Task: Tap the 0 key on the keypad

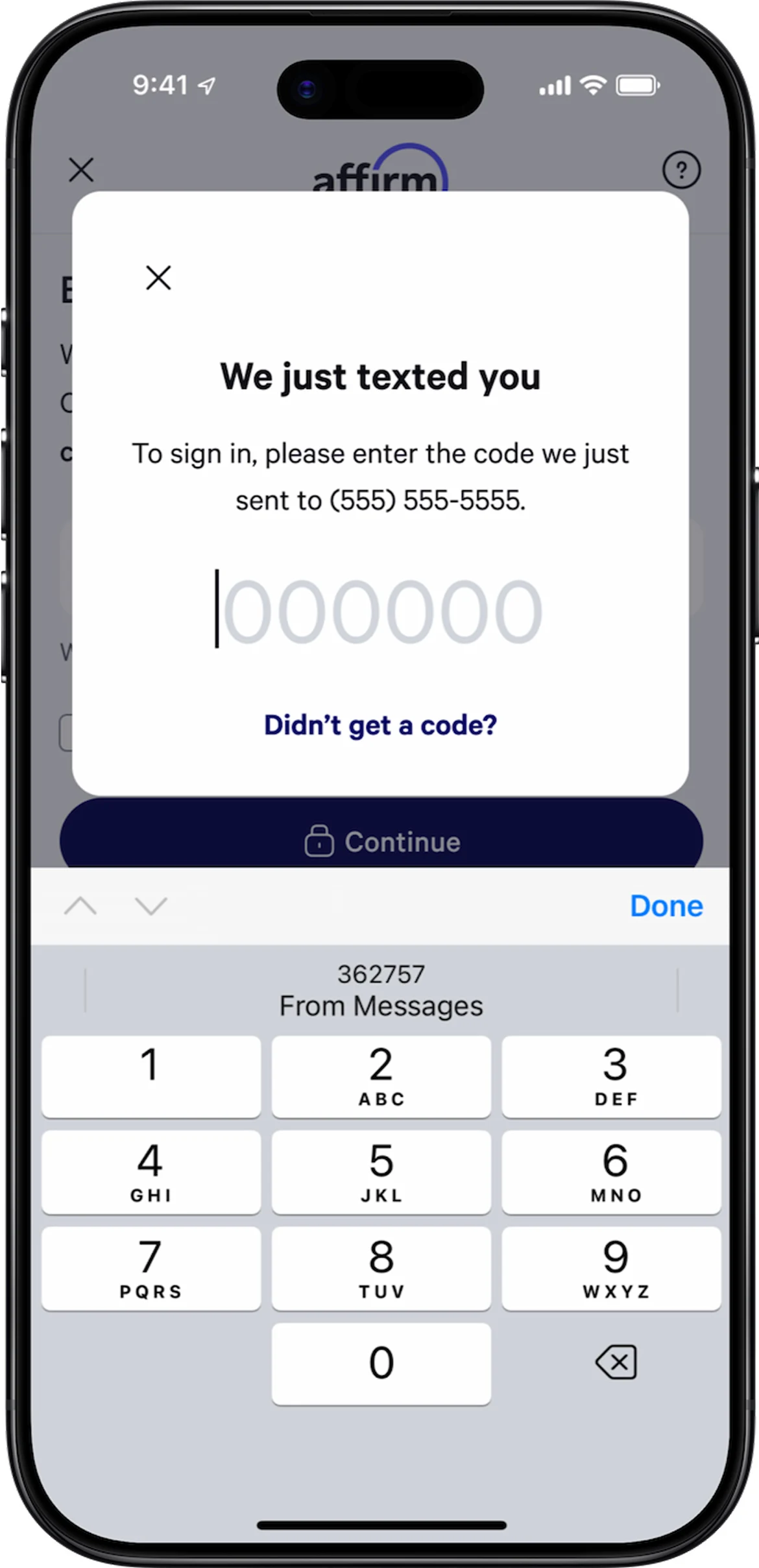Action: click(x=381, y=1364)
